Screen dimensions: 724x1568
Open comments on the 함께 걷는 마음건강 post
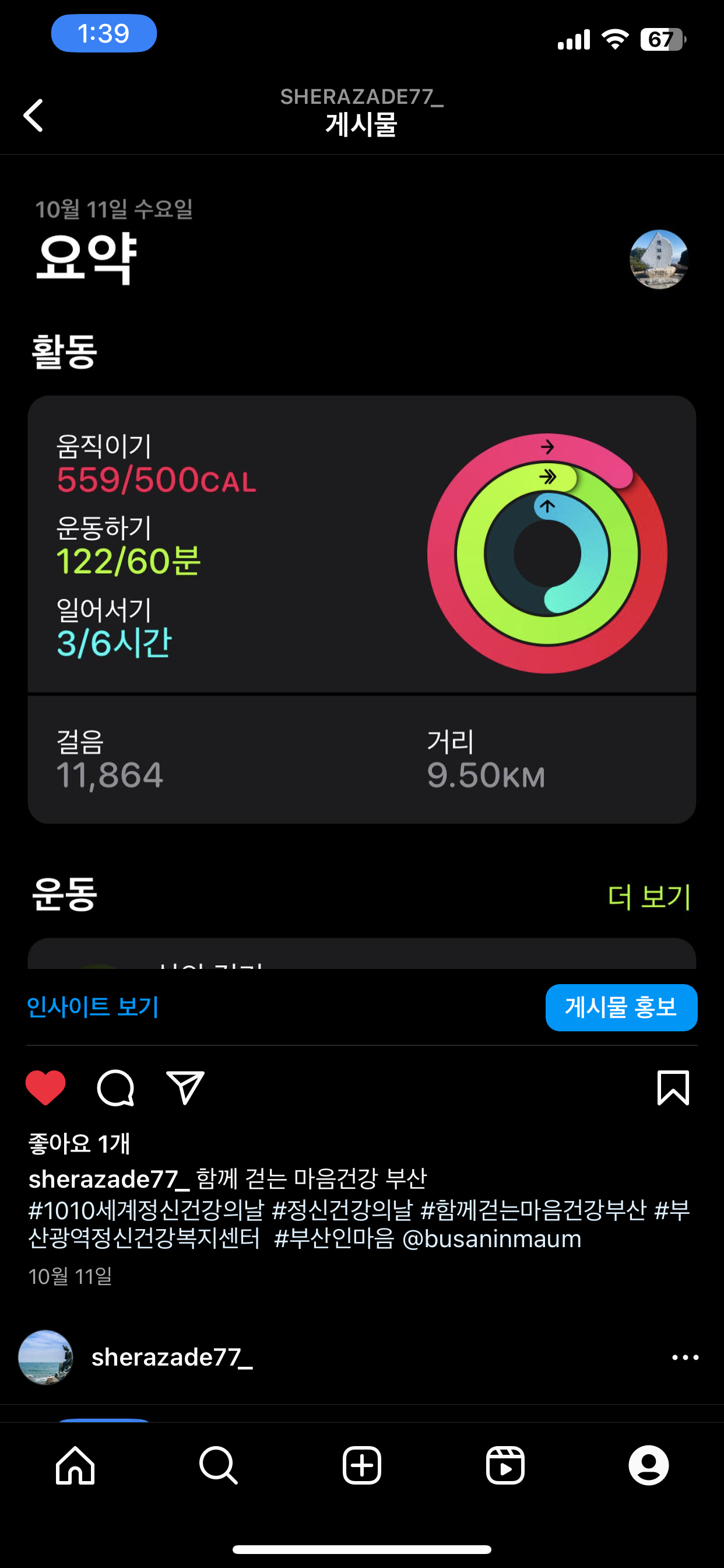point(115,1087)
